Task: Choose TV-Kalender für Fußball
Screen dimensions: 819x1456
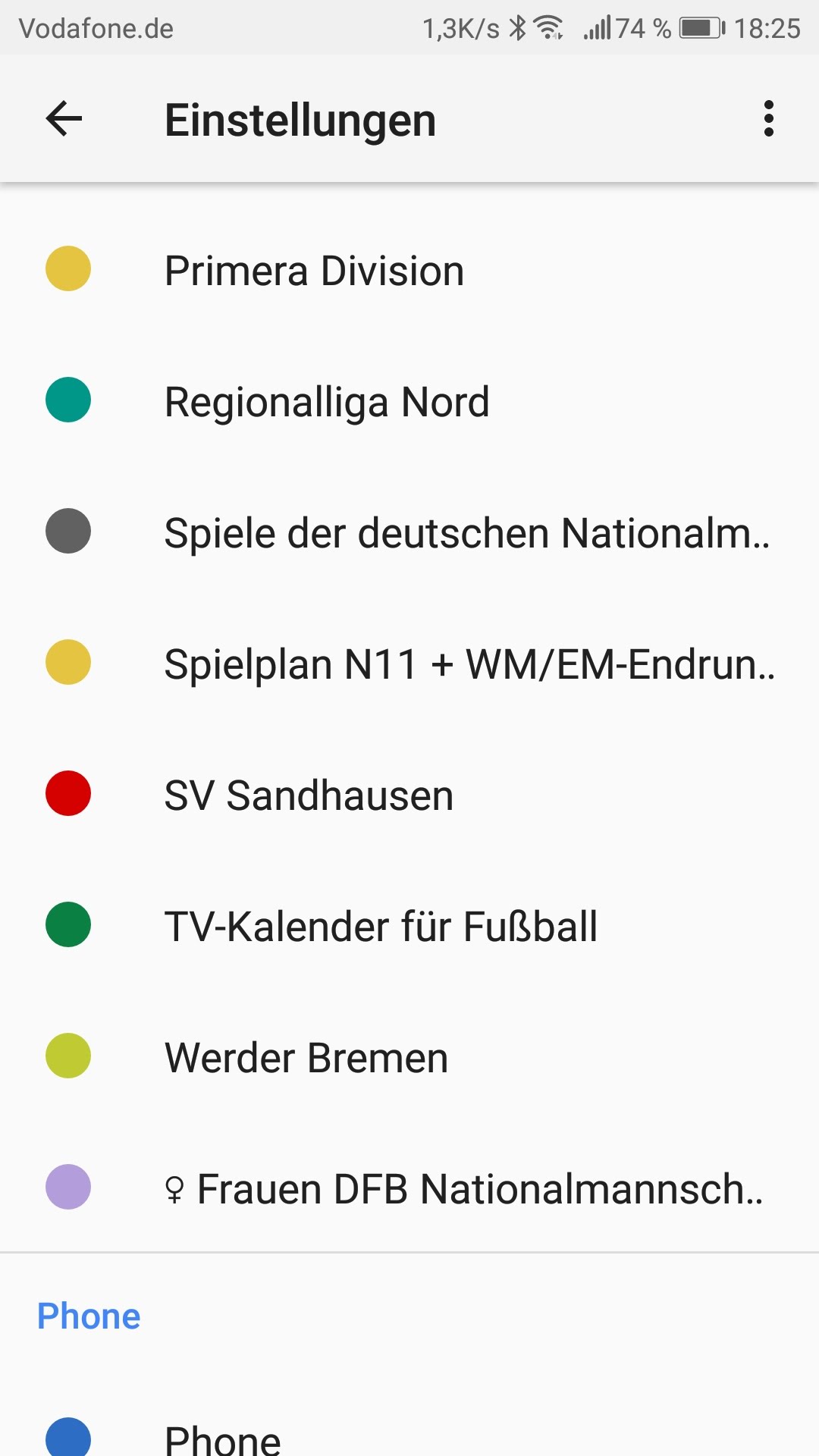Action: tap(409, 926)
